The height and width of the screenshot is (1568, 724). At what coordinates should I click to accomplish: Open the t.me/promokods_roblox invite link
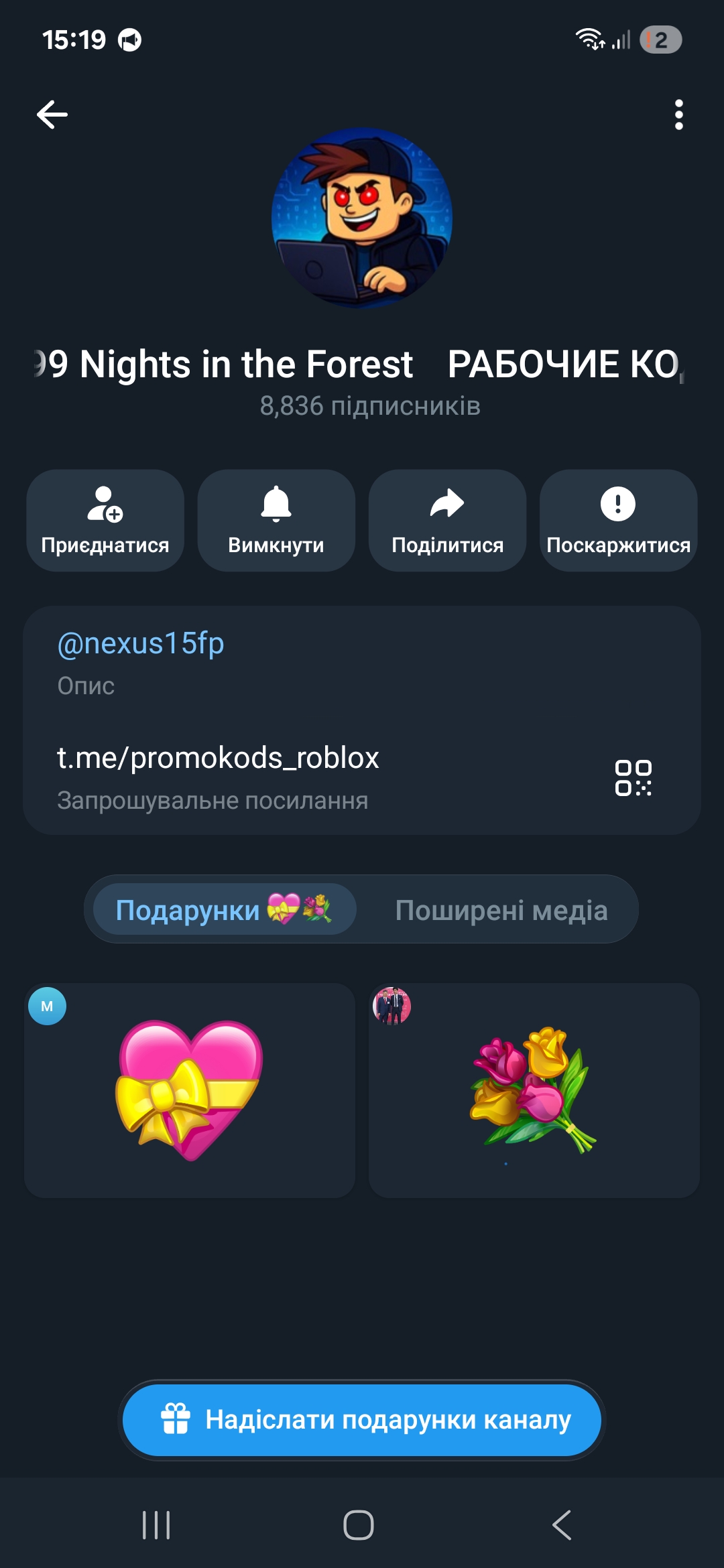coord(218,758)
